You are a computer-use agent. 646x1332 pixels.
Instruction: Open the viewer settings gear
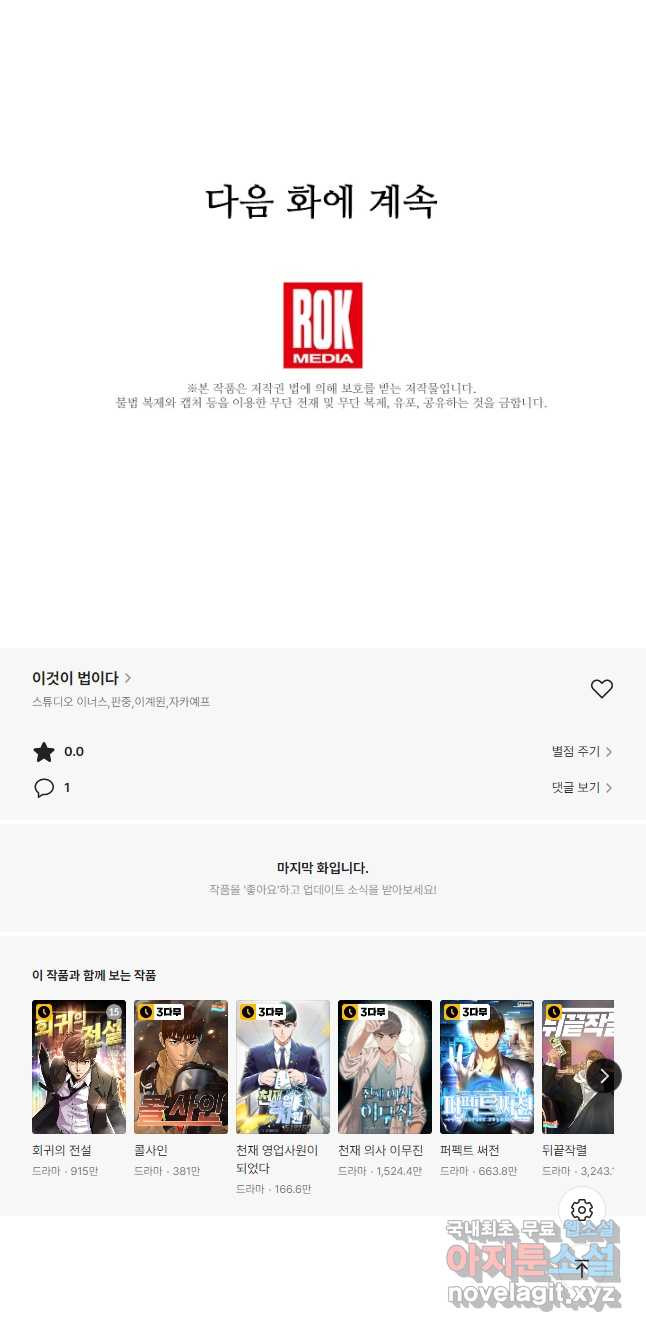coord(582,1210)
